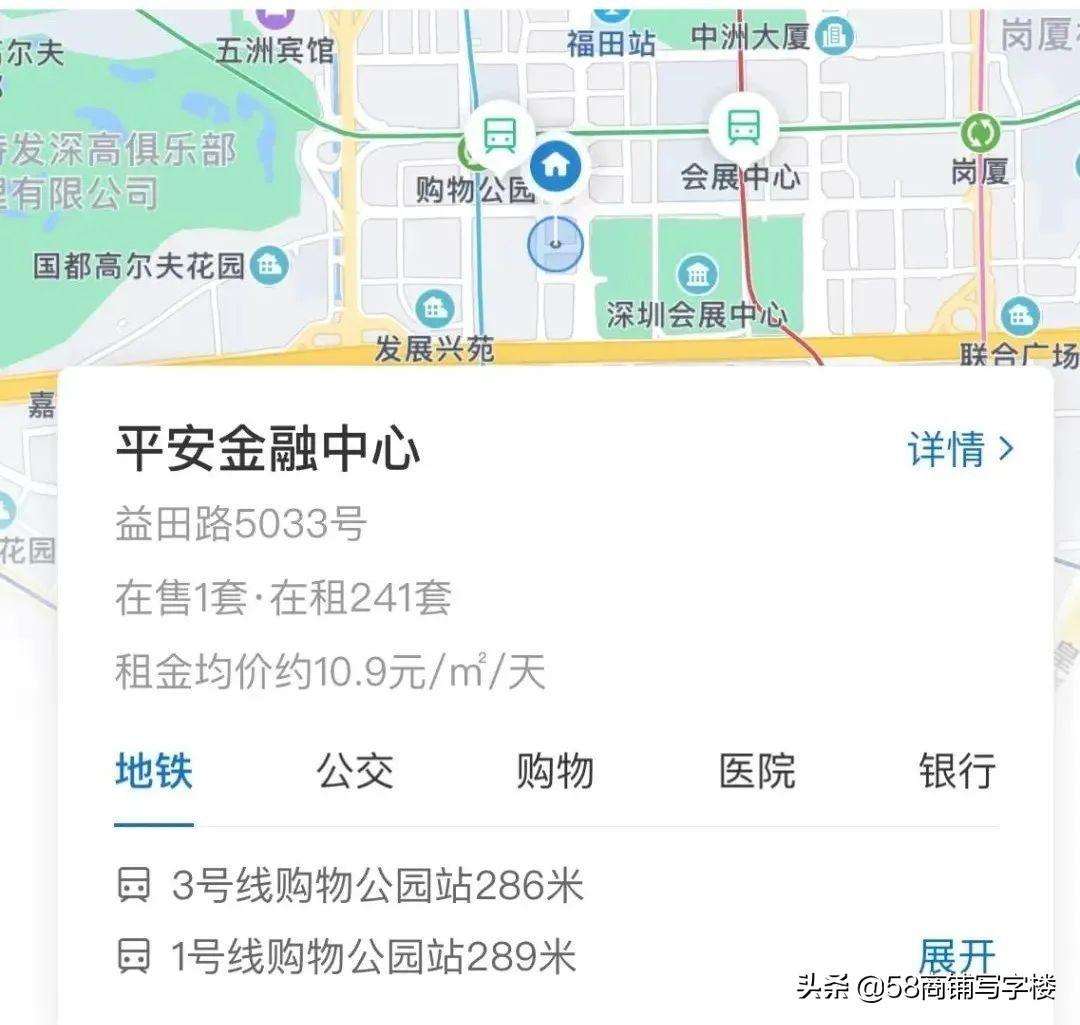This screenshot has height=1025, width=1080.
Task: Open 详情 for 平安金融中心
Action: 960,450
